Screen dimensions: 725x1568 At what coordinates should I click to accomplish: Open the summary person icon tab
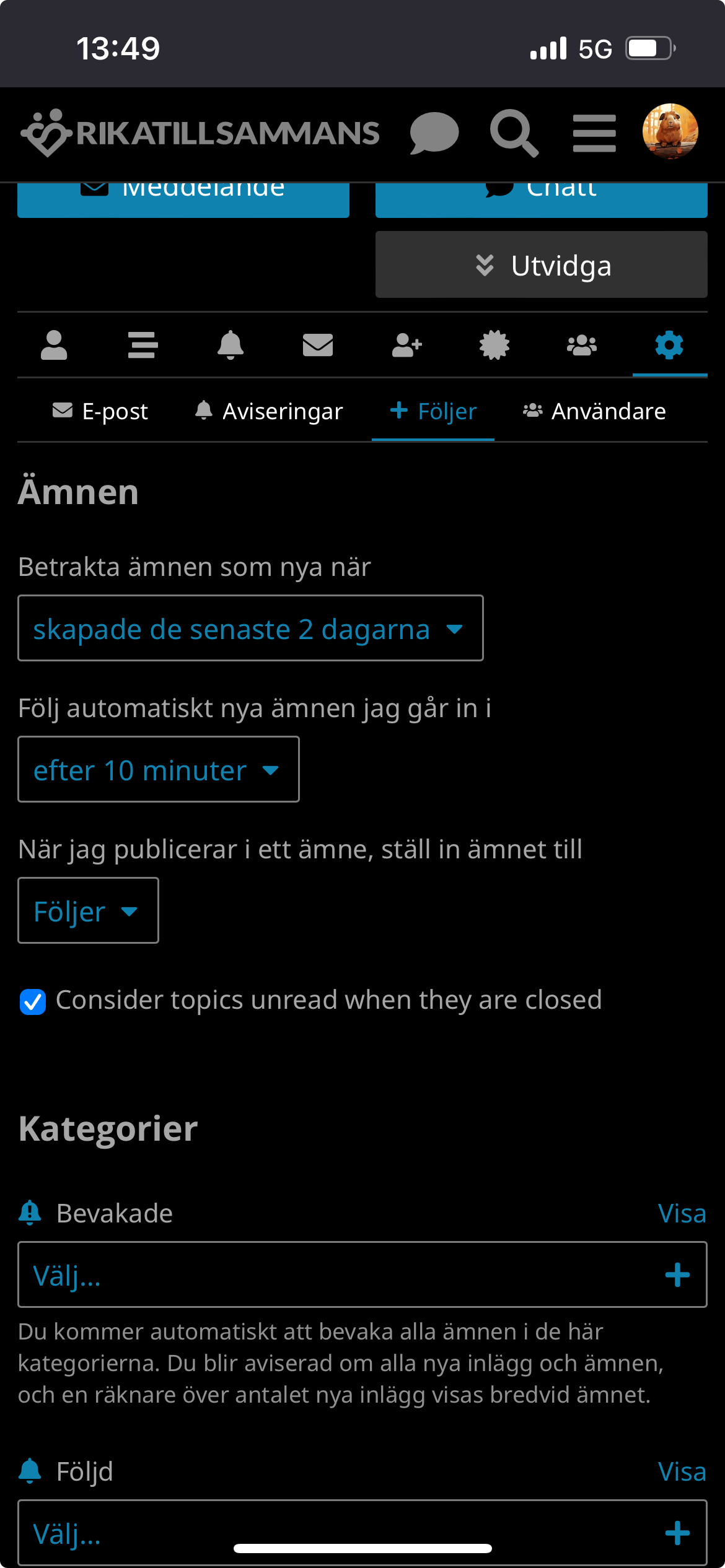tap(54, 345)
